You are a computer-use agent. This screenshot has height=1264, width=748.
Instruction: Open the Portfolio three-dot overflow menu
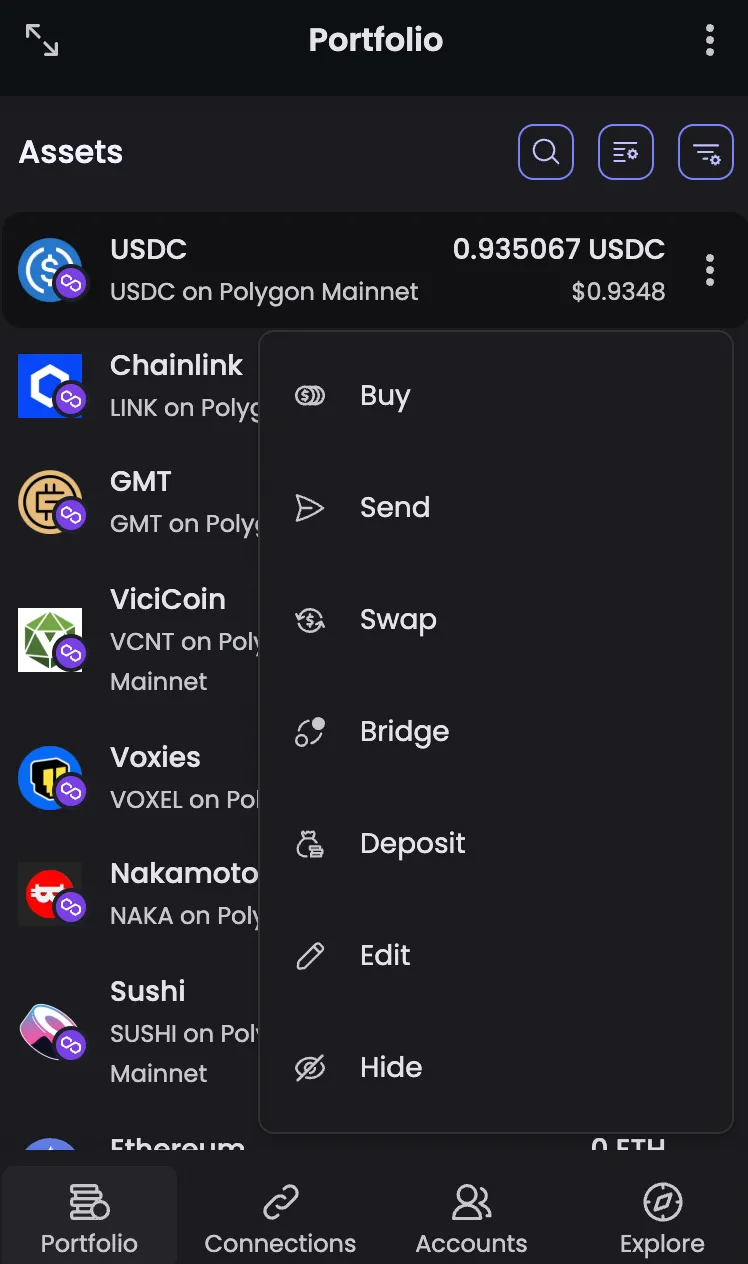(x=710, y=40)
